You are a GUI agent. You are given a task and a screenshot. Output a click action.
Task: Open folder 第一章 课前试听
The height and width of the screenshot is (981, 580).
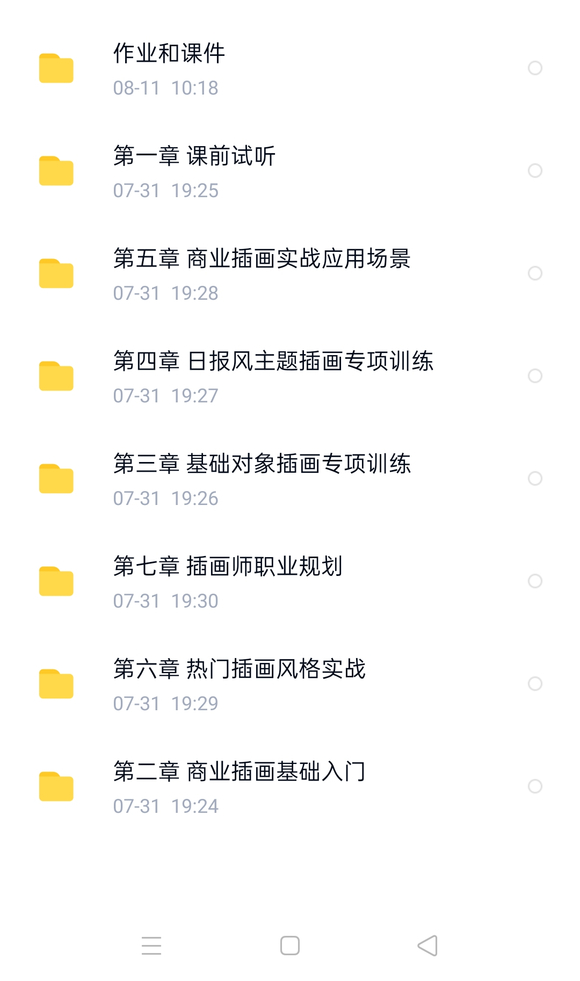coord(290,171)
